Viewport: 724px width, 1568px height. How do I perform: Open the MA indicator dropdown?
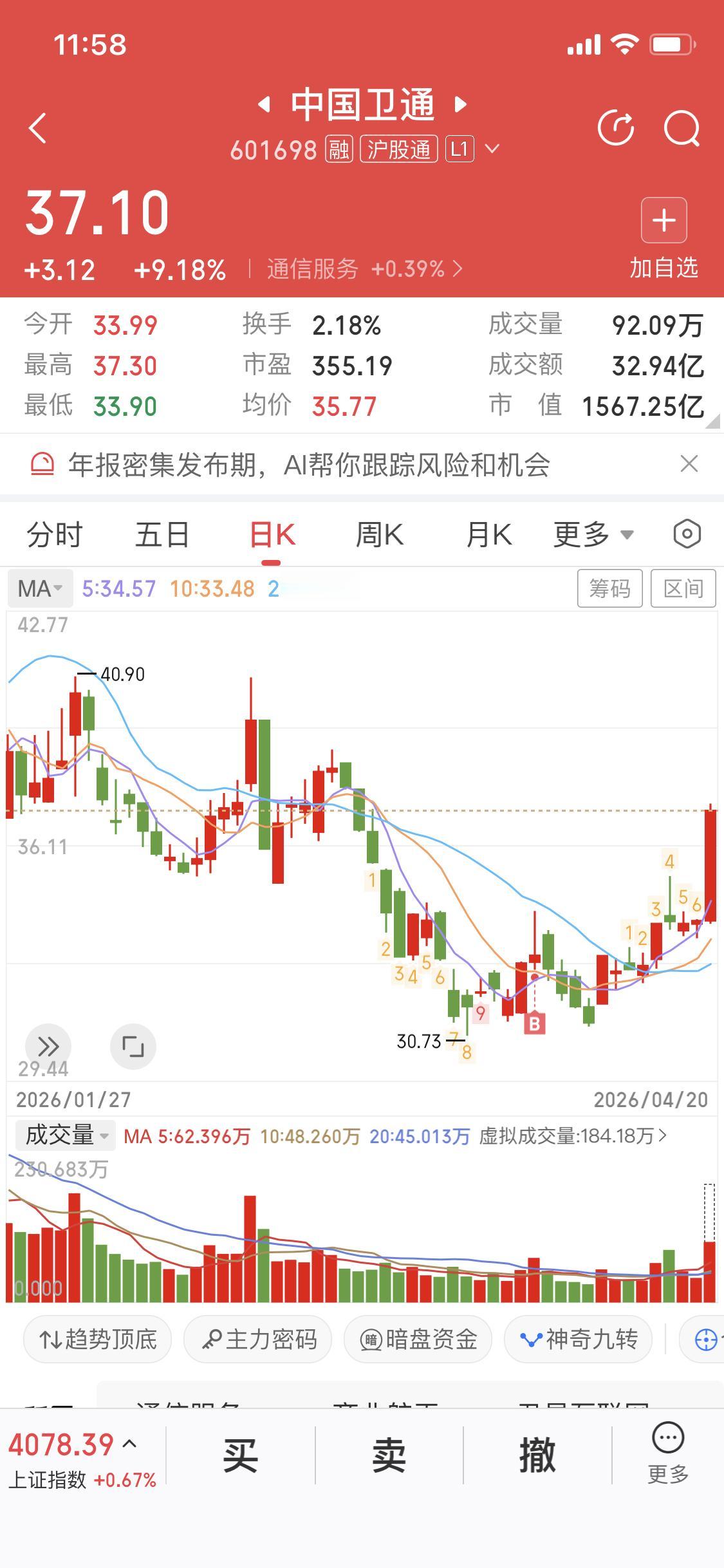pyautogui.click(x=40, y=588)
